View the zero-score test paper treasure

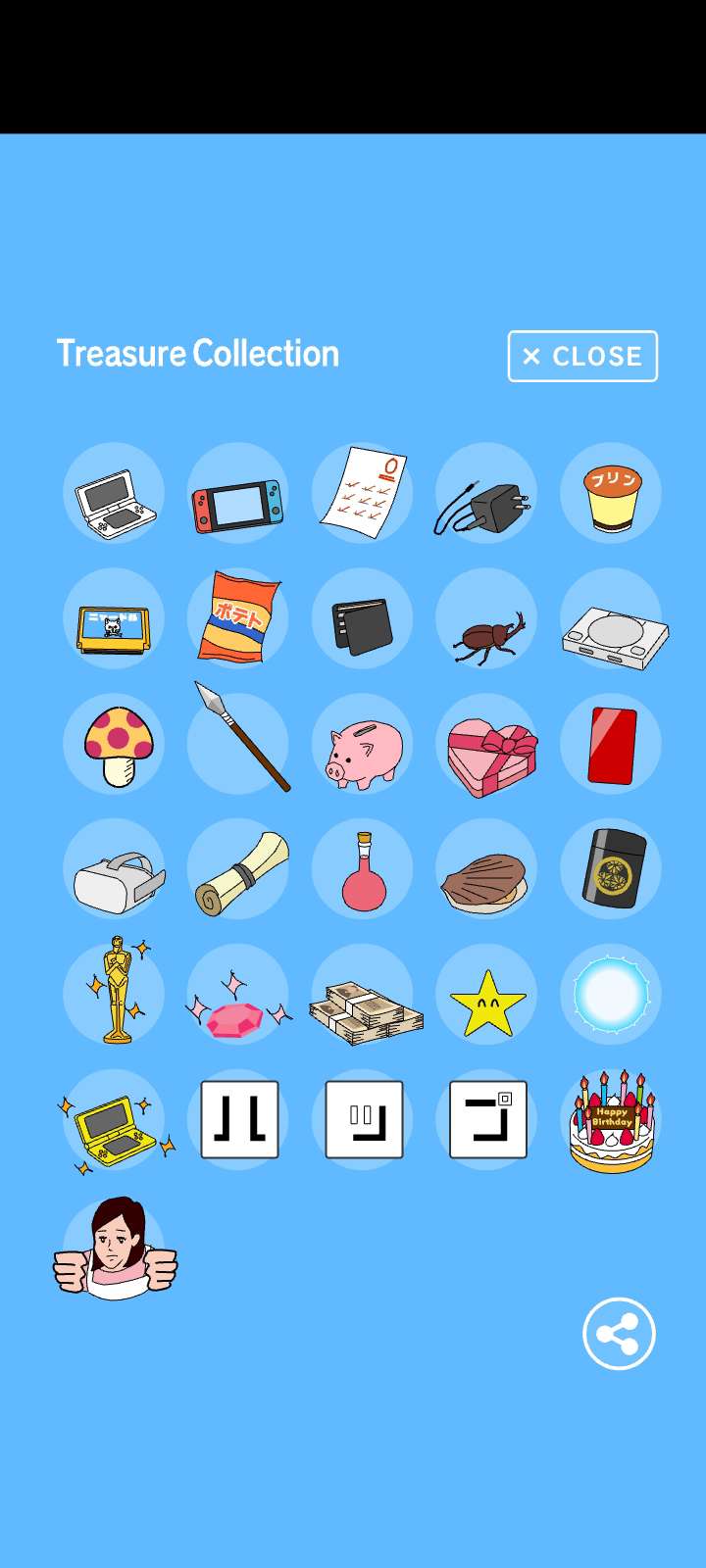(362, 492)
